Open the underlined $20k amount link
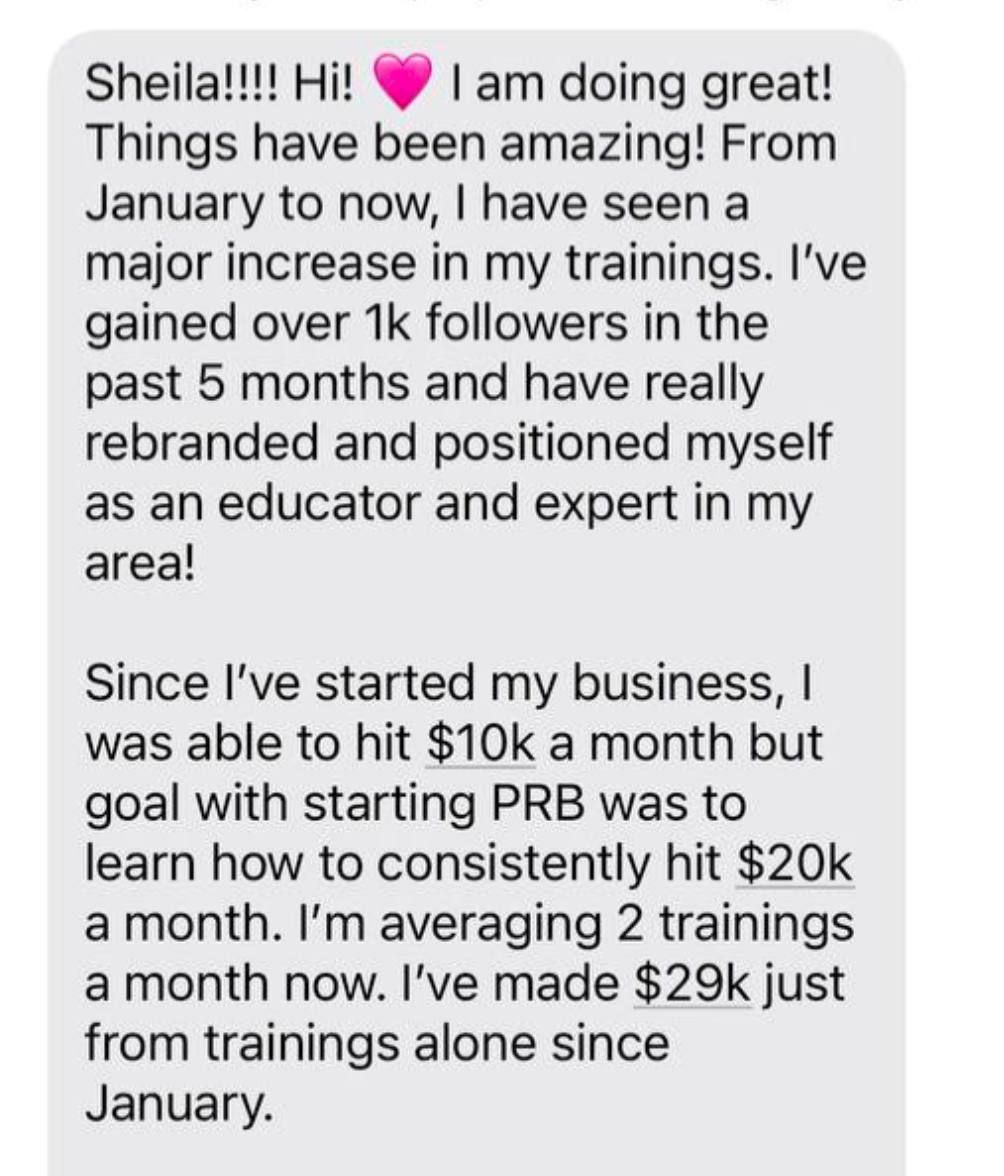Screen dimensions: 1004x1176 tap(795, 864)
